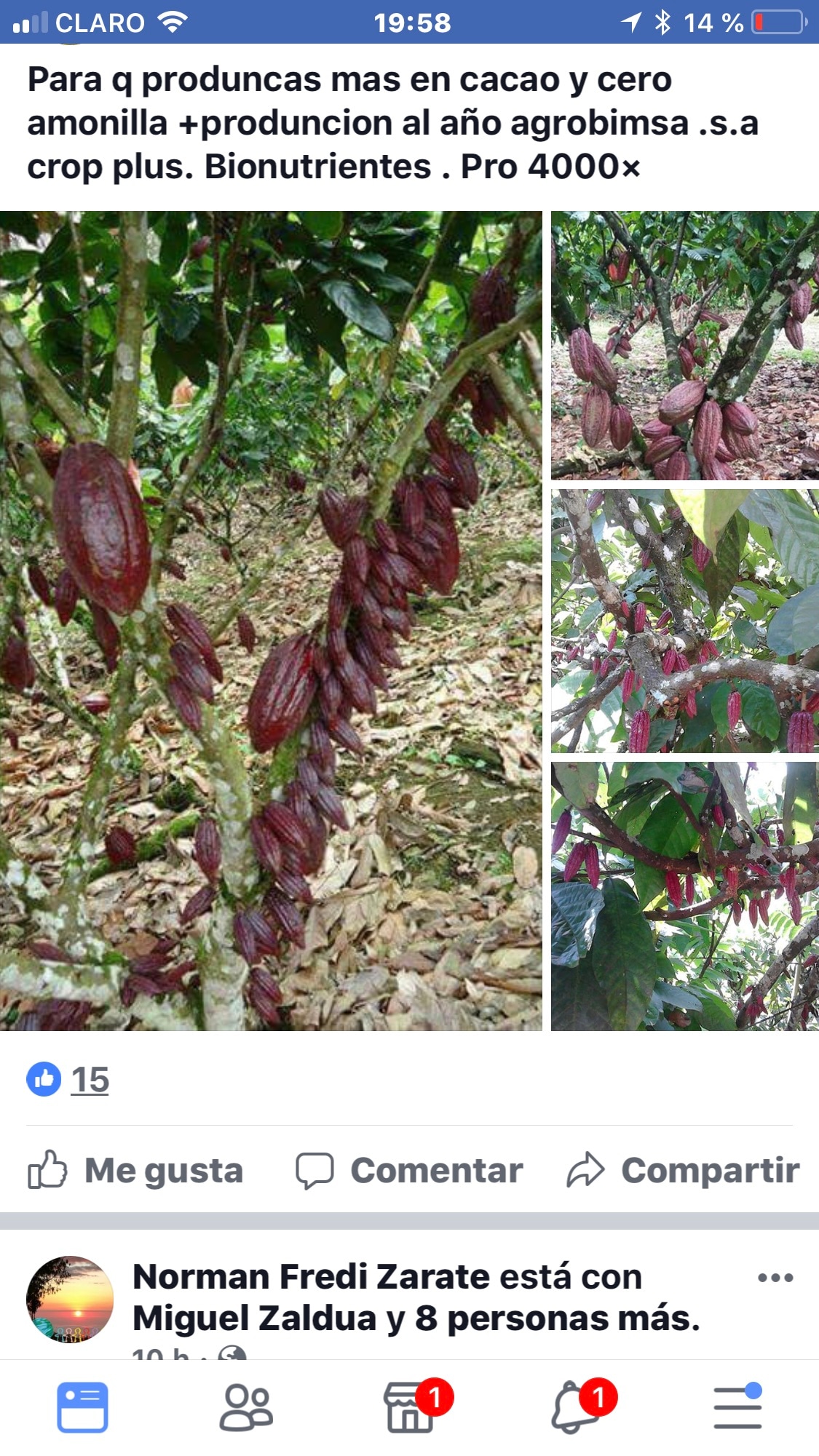Switch to the News Feed tab
The height and width of the screenshot is (1456, 819).
[82, 1407]
